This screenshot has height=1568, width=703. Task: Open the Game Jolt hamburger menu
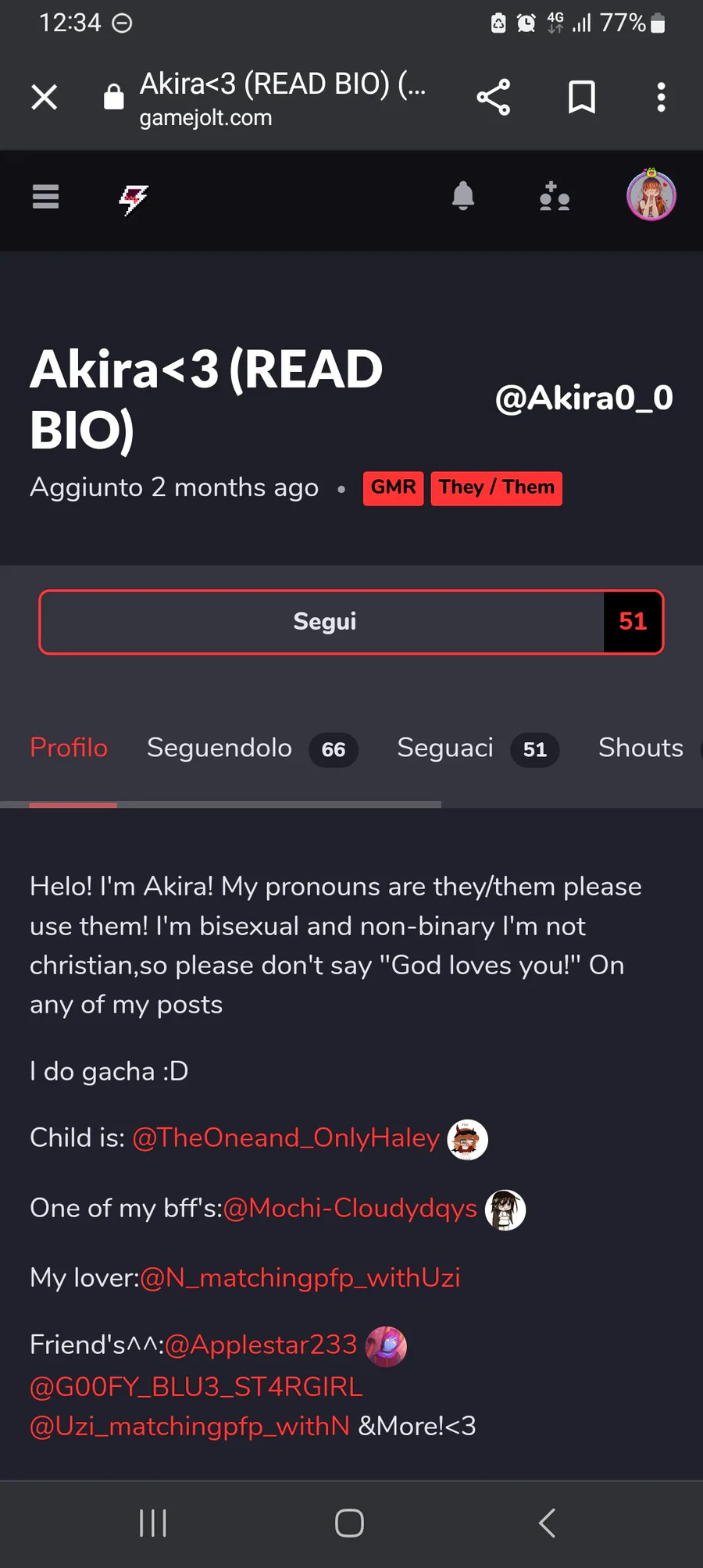tap(45, 197)
